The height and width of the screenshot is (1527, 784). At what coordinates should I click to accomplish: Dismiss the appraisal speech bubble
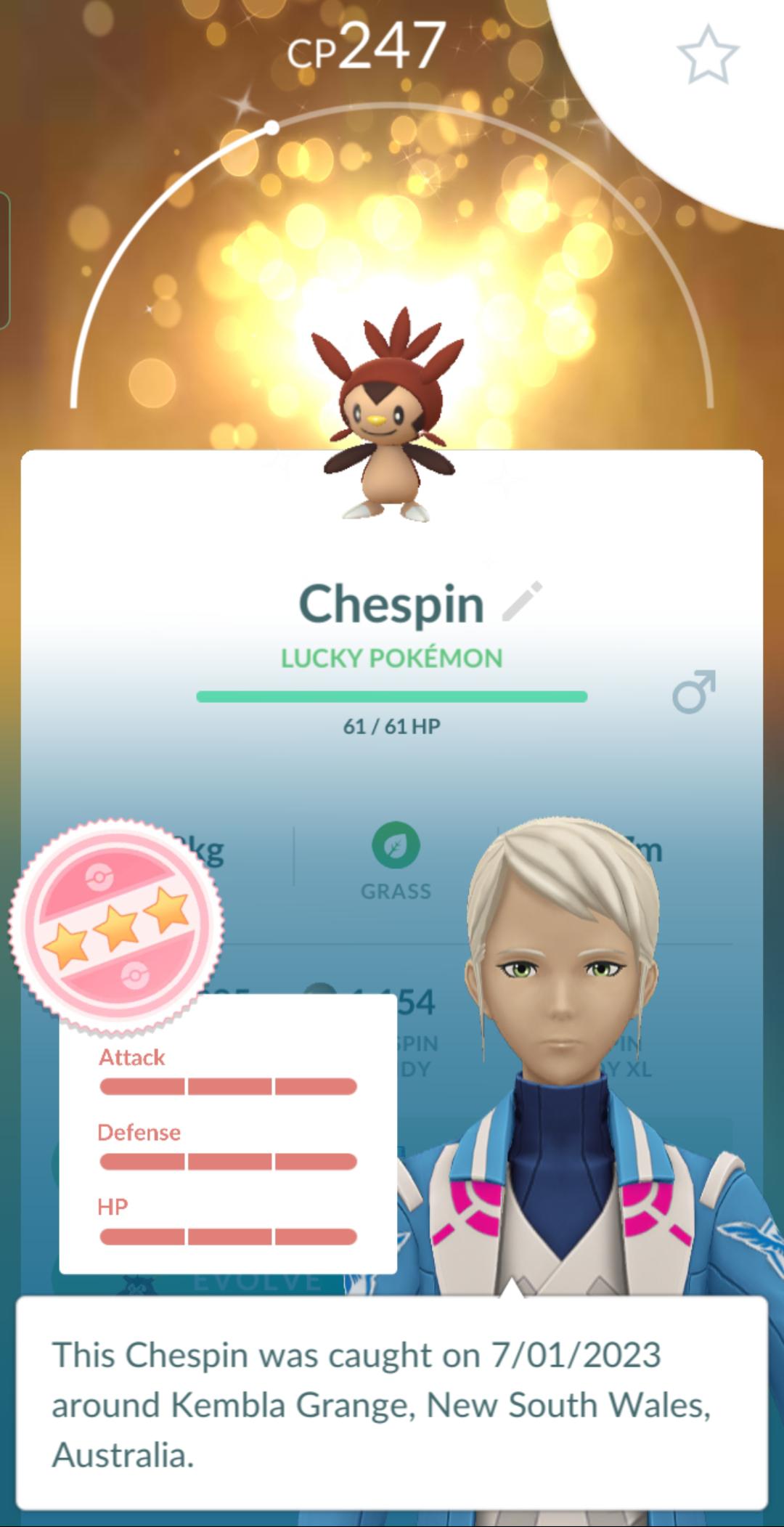point(392,1405)
